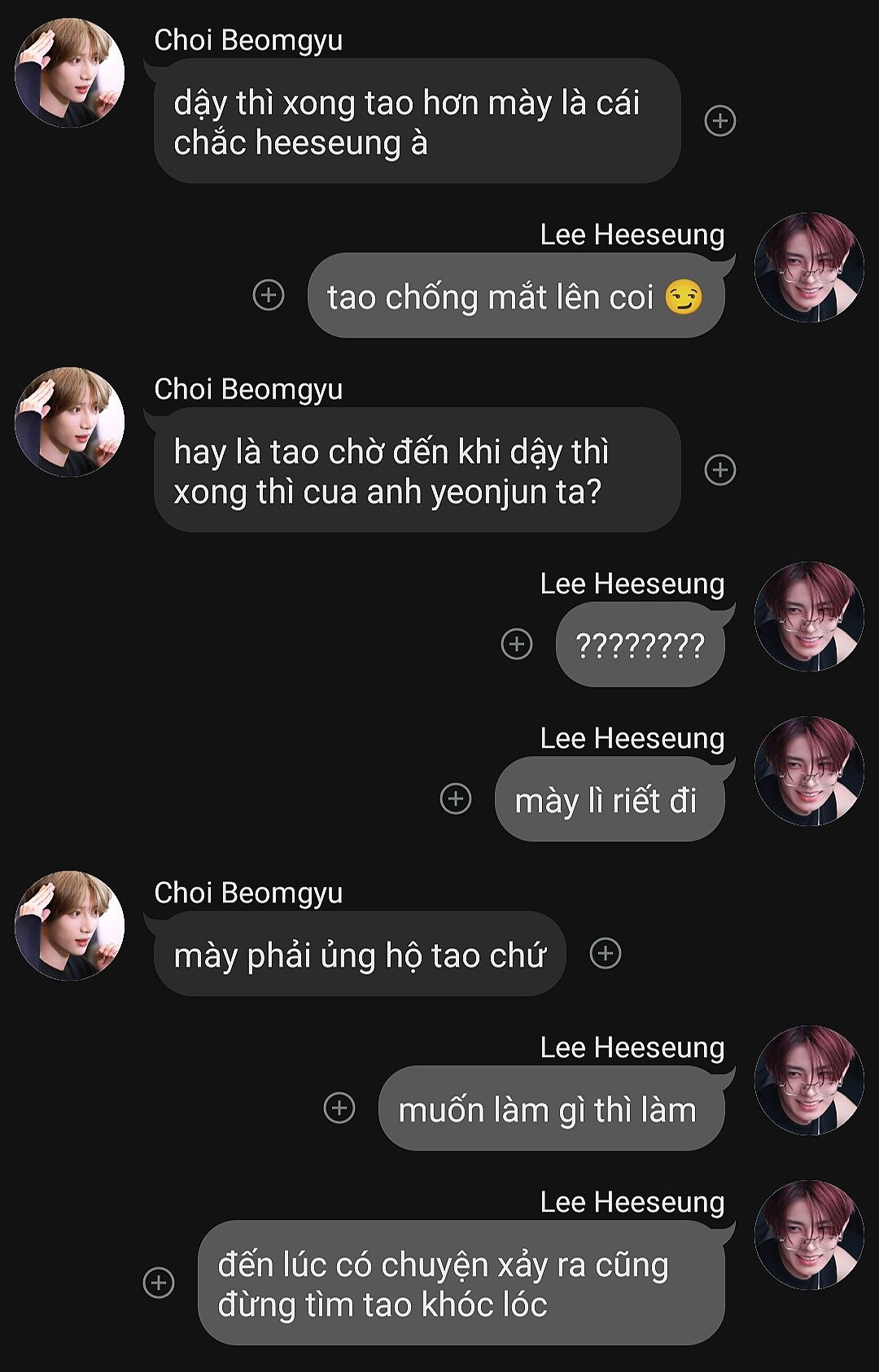Image resolution: width=879 pixels, height=1372 pixels.
Task: Open Lee Heeseung's avatar beside "tao chống mắt"
Action: point(808,267)
